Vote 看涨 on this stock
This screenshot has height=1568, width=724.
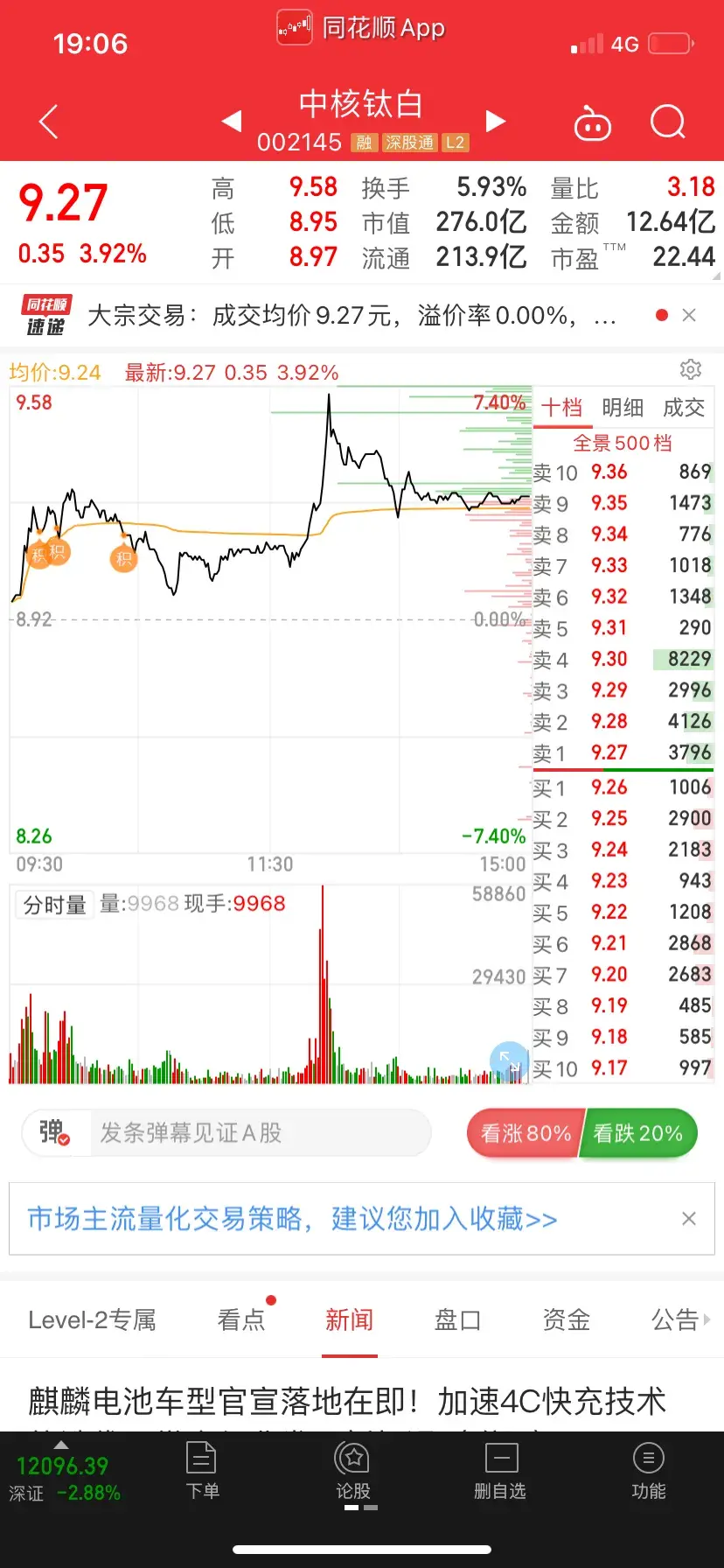pyautogui.click(x=525, y=1134)
